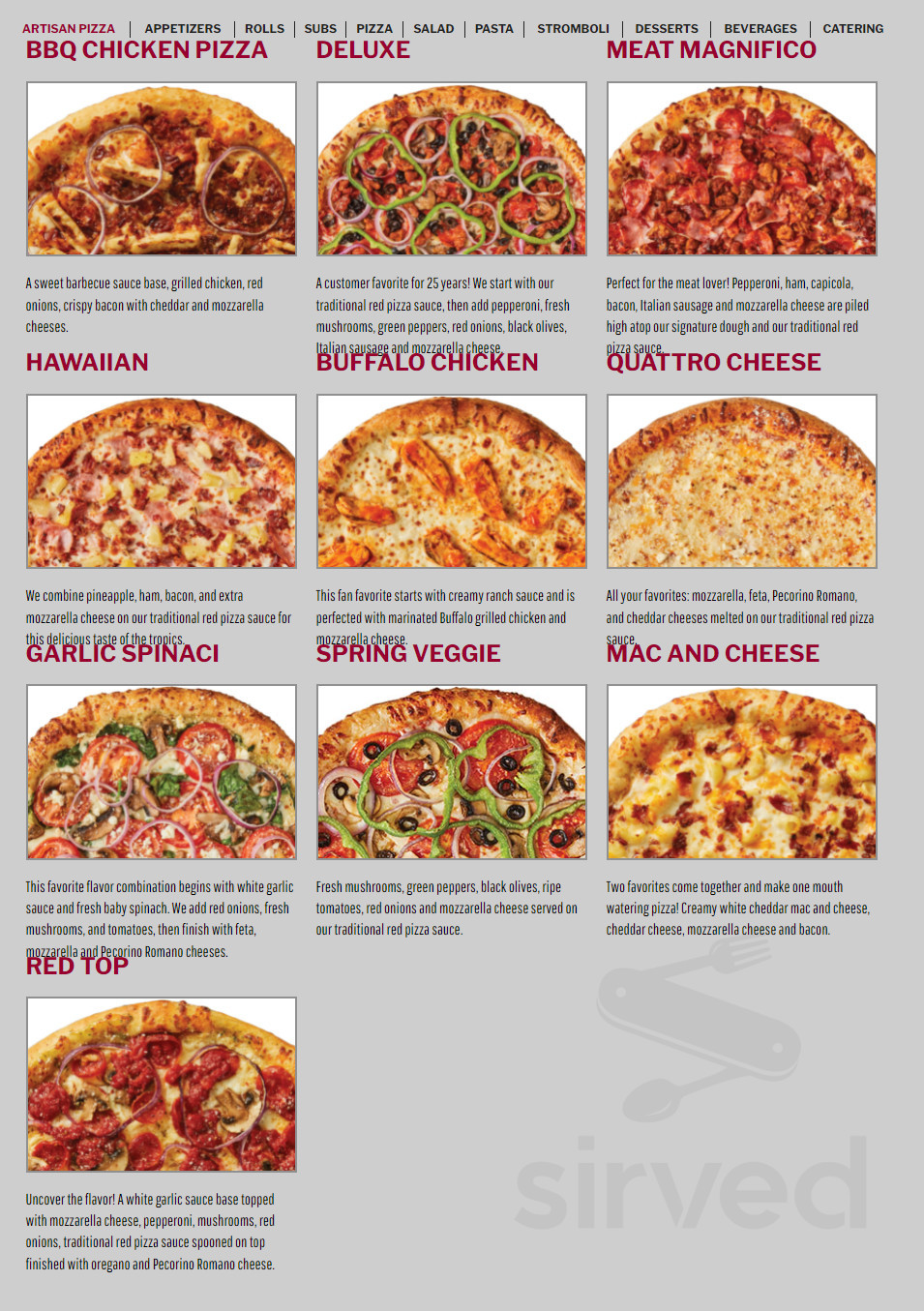Screen dimensions: 924x1311
Task: Check the BEVERAGES section
Action: [x=760, y=28]
